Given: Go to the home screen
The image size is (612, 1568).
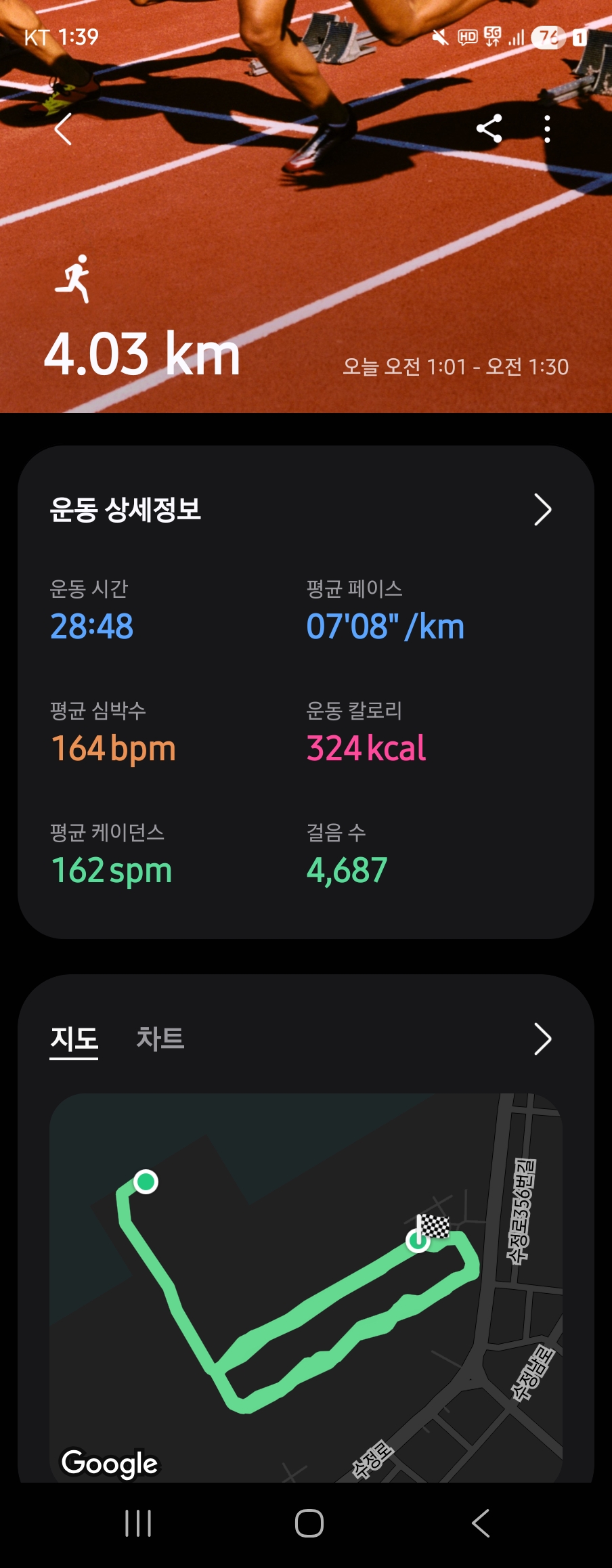Looking at the screenshot, I should (x=309, y=1523).
